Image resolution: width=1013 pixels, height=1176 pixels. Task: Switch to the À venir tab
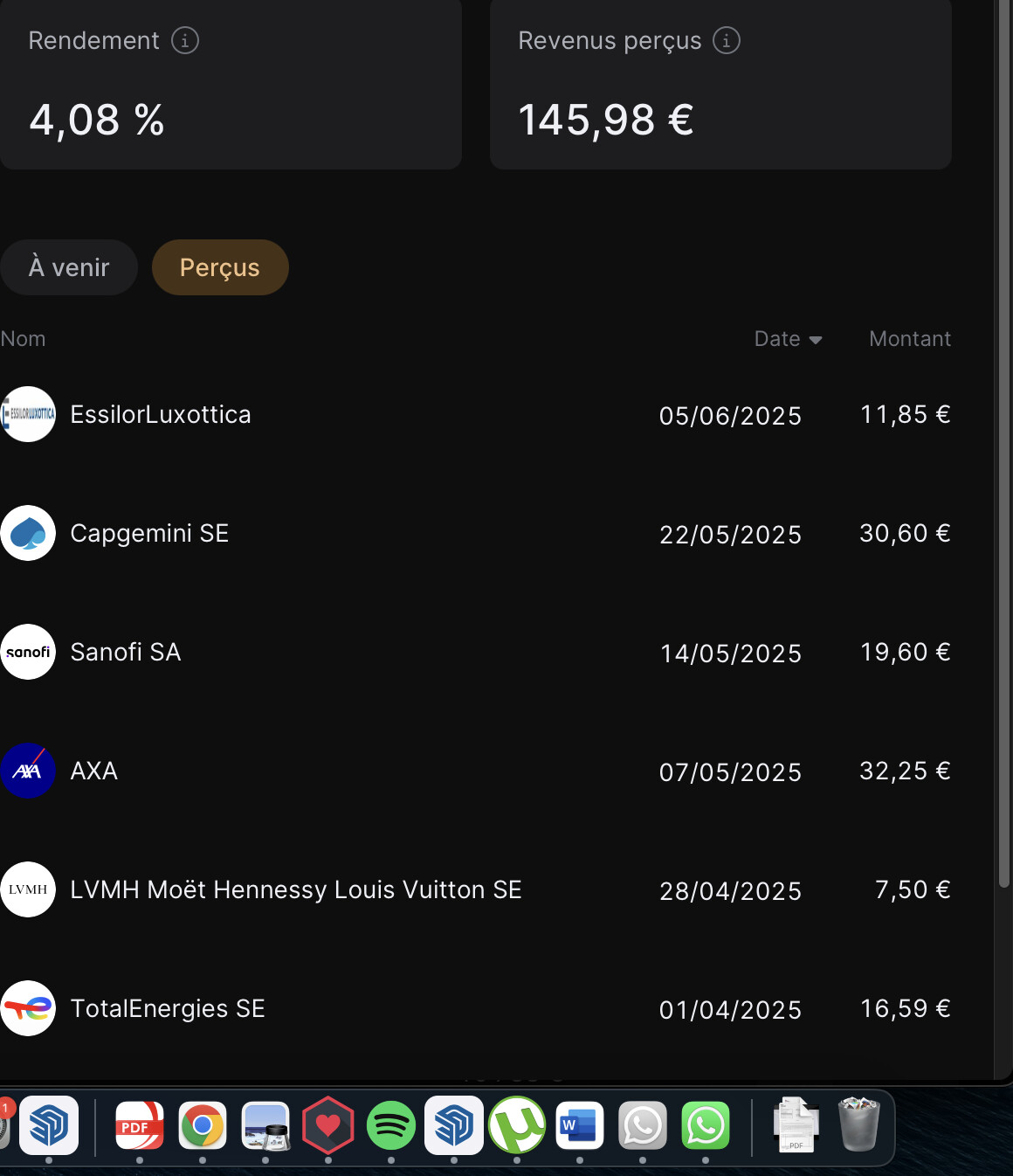69,267
